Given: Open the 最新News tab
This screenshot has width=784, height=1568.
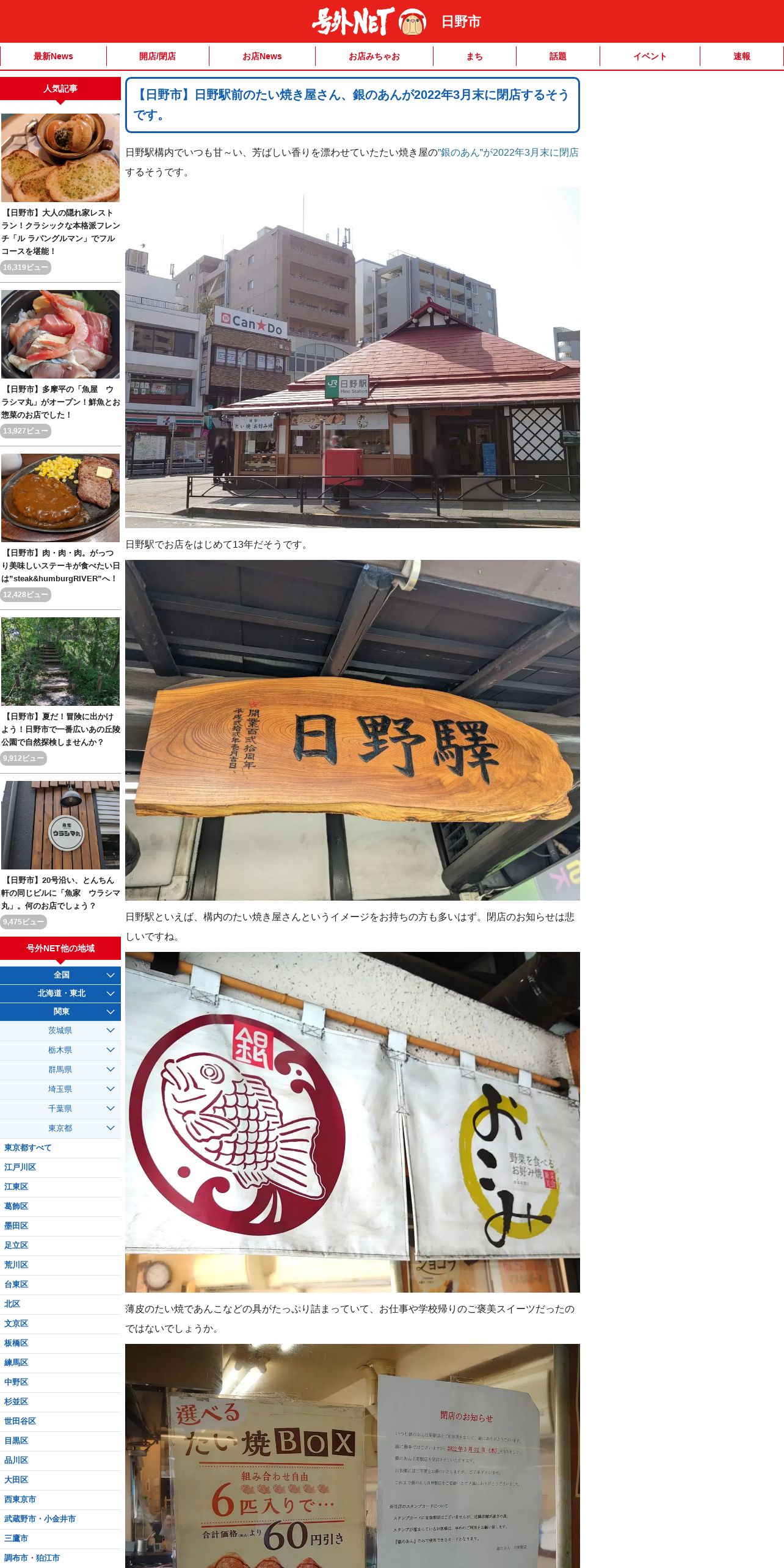Looking at the screenshot, I should 53,56.
